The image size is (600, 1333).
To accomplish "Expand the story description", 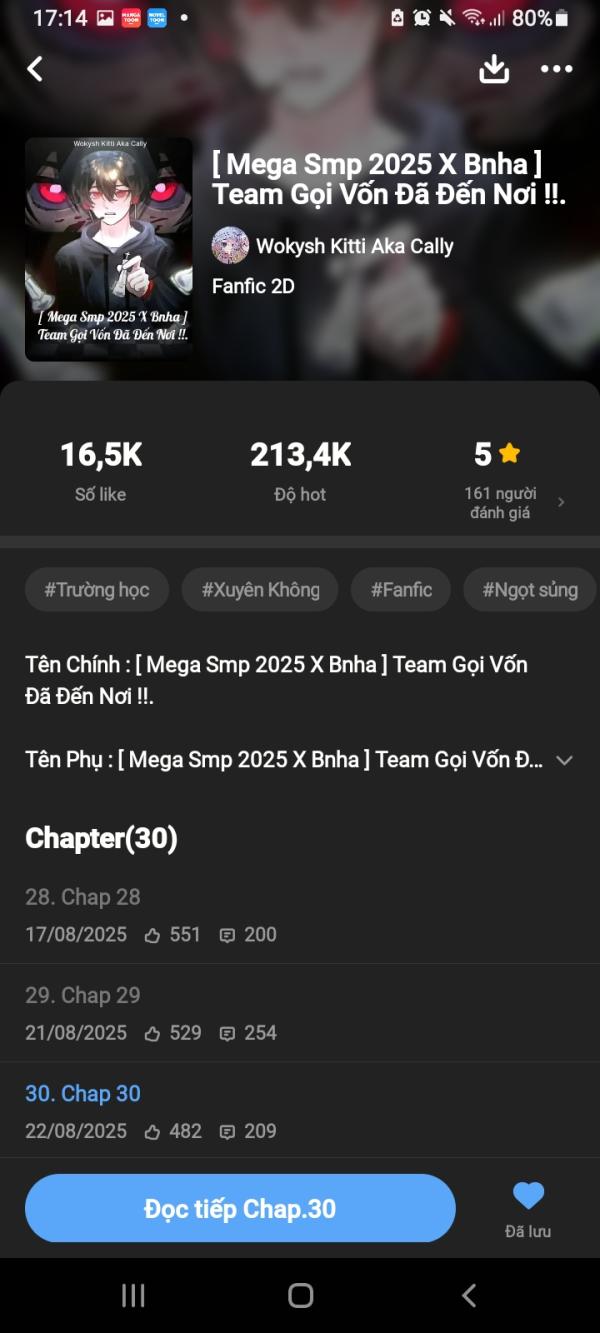I will click(x=564, y=760).
